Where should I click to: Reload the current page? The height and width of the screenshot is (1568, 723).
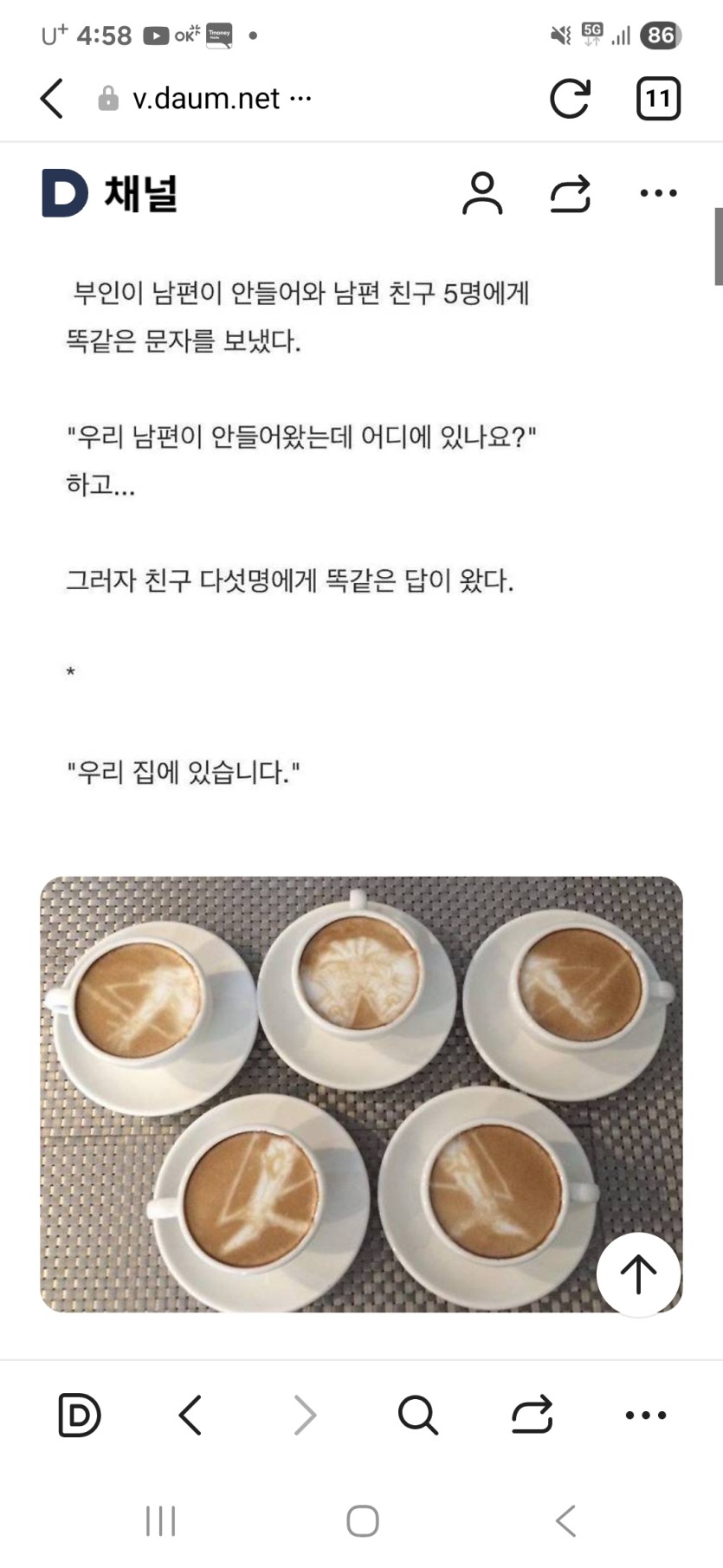[x=570, y=99]
